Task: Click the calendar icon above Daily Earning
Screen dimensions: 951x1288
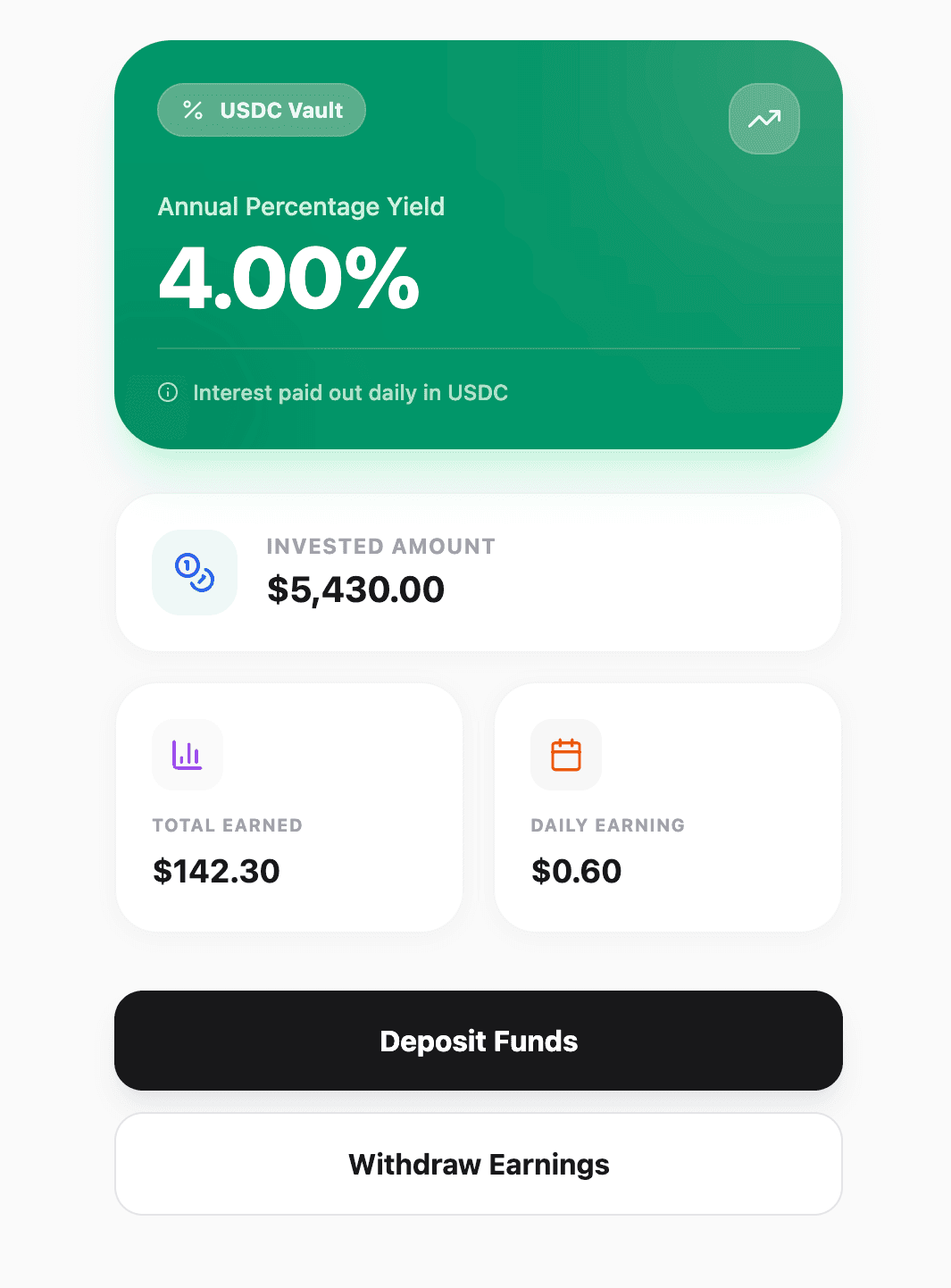Action: tap(565, 755)
